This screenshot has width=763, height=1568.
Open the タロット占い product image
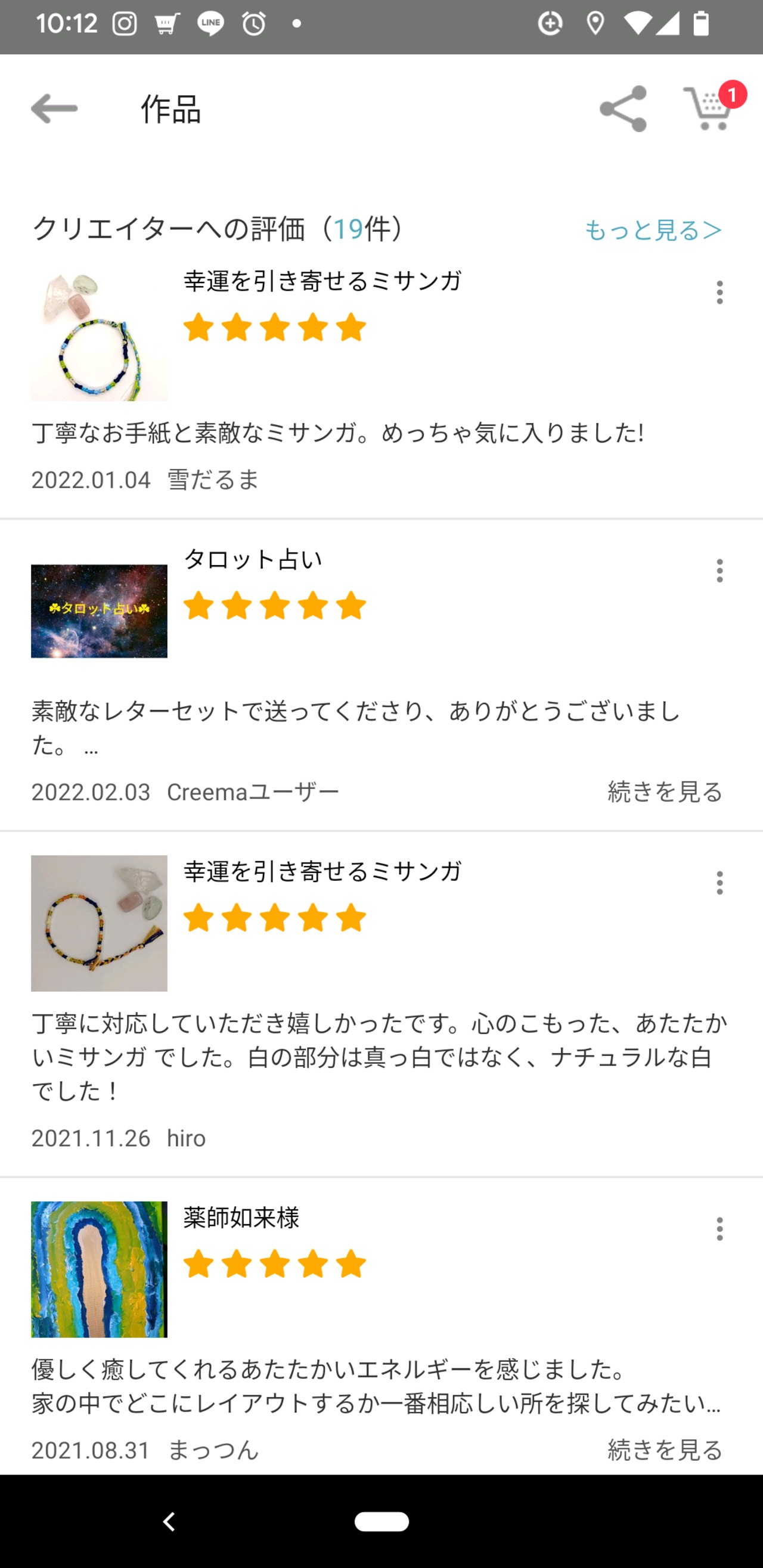(x=100, y=611)
